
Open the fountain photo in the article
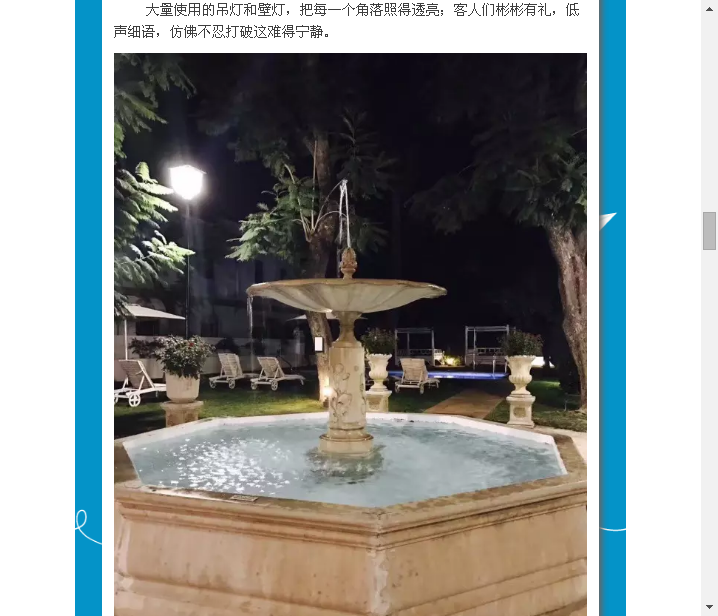click(350, 334)
